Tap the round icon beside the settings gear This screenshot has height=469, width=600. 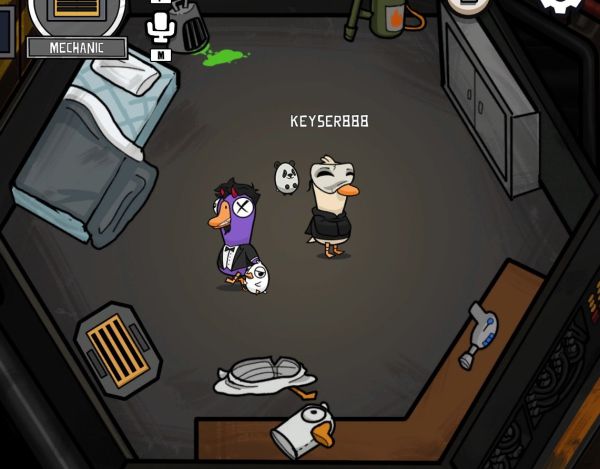[x=467, y=5]
